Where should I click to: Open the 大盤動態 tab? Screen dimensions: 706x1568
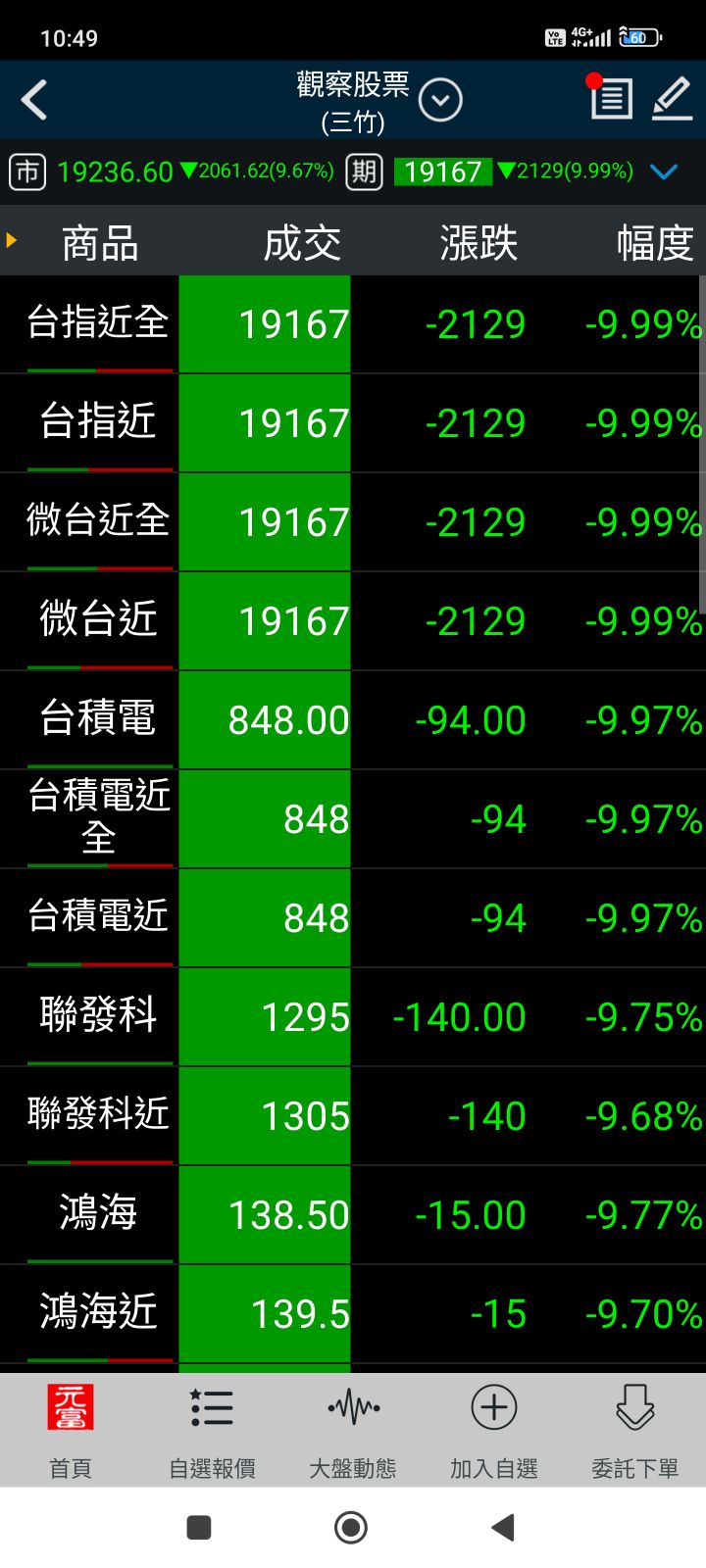[x=353, y=1431]
